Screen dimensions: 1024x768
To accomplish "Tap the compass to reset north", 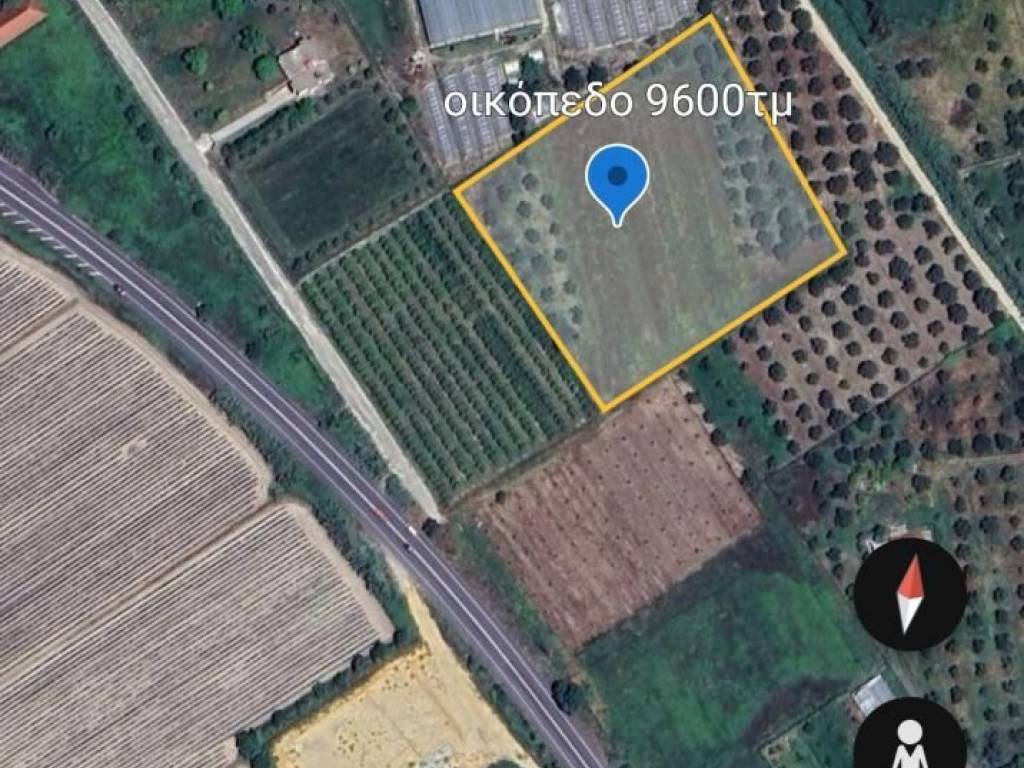I will 909,594.
